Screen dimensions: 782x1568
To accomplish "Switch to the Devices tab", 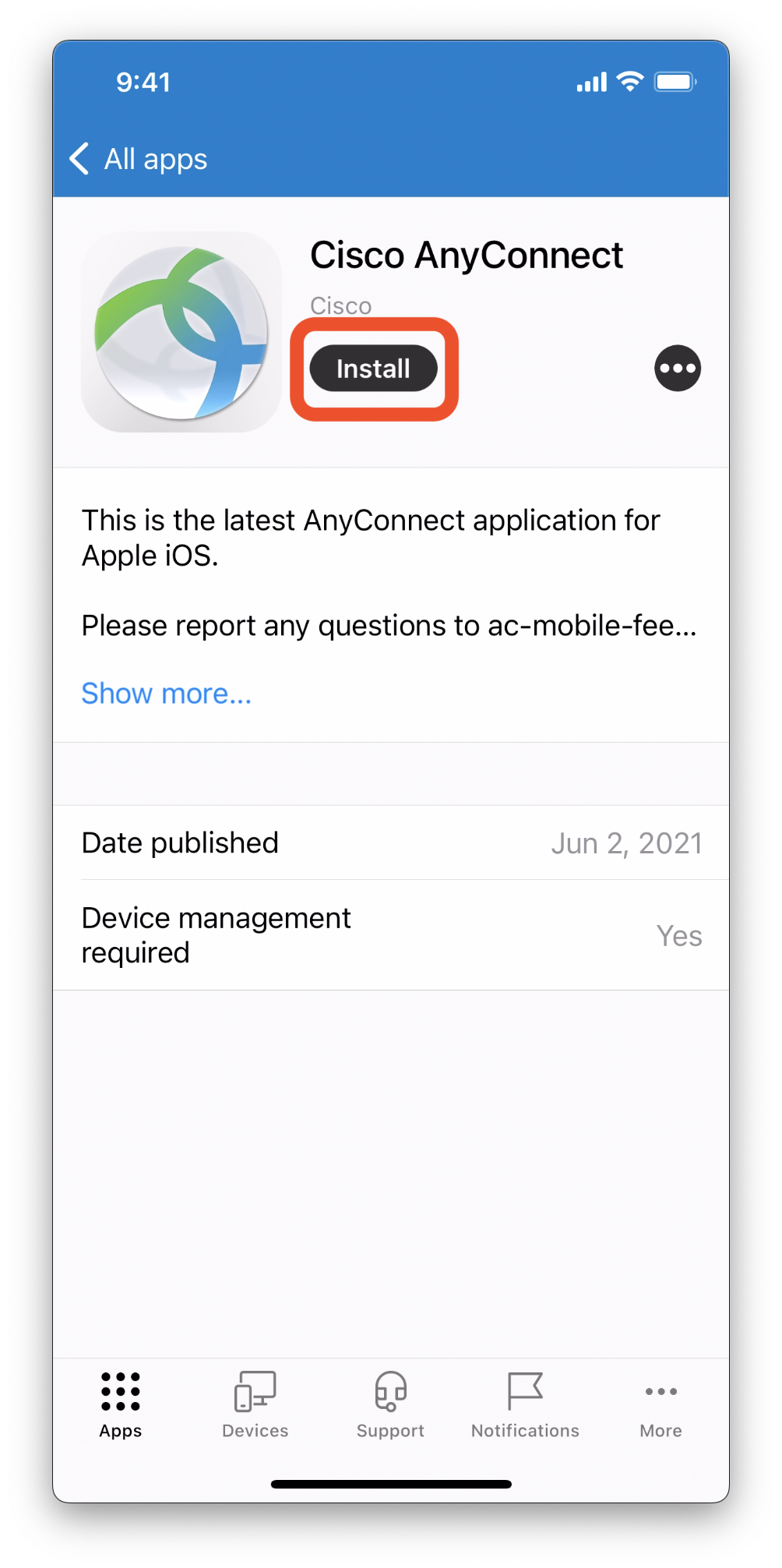I will tap(255, 1405).
